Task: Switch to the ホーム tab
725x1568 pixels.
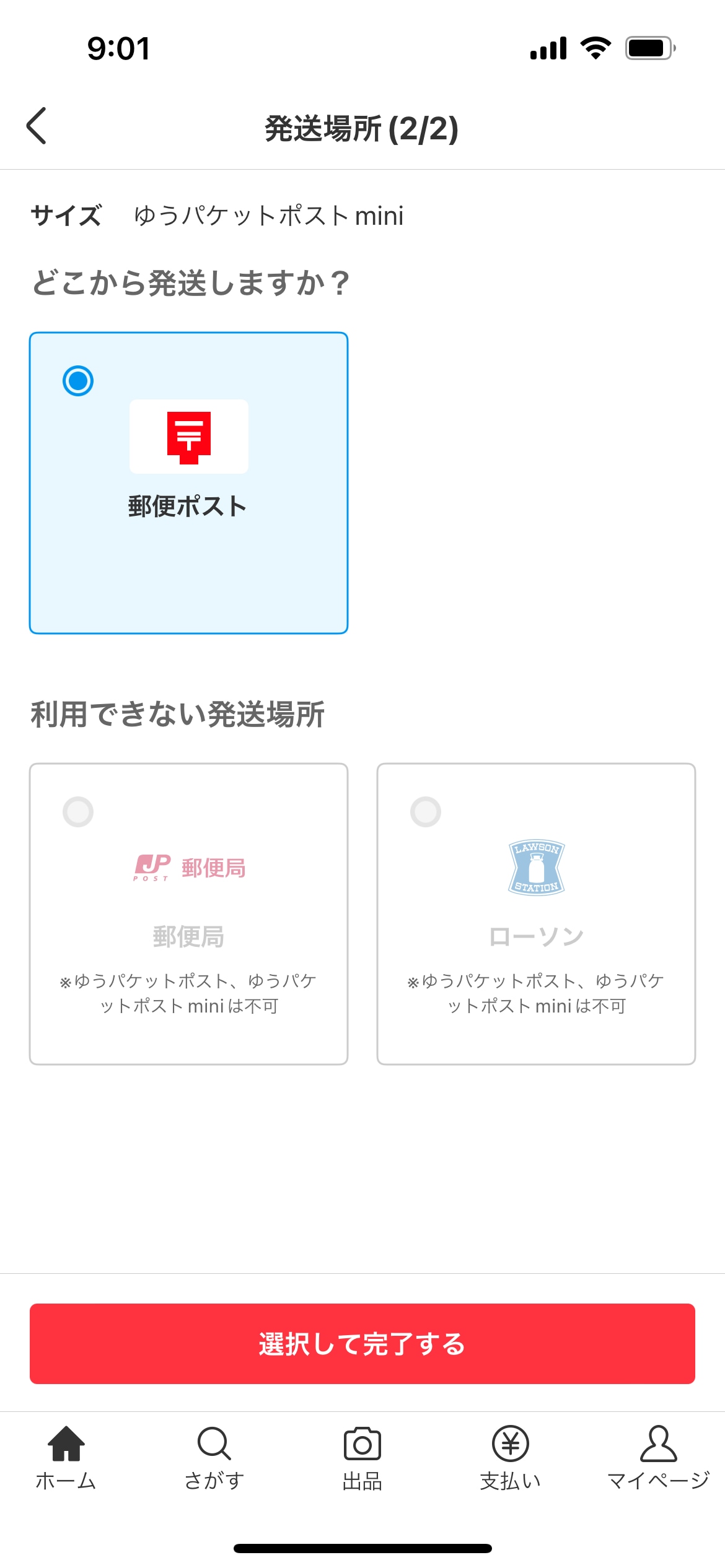Action: click(66, 1457)
